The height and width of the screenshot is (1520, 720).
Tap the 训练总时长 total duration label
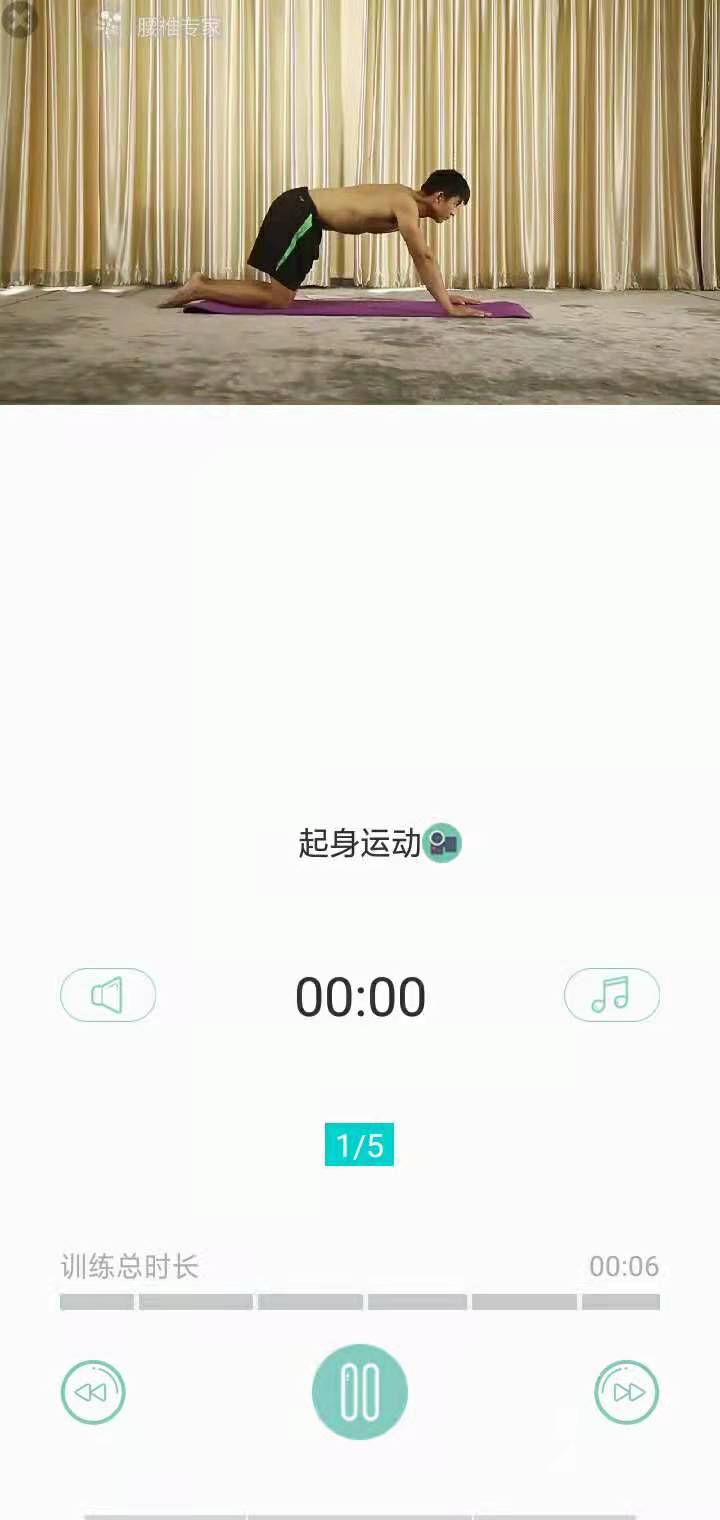pyautogui.click(x=130, y=1265)
